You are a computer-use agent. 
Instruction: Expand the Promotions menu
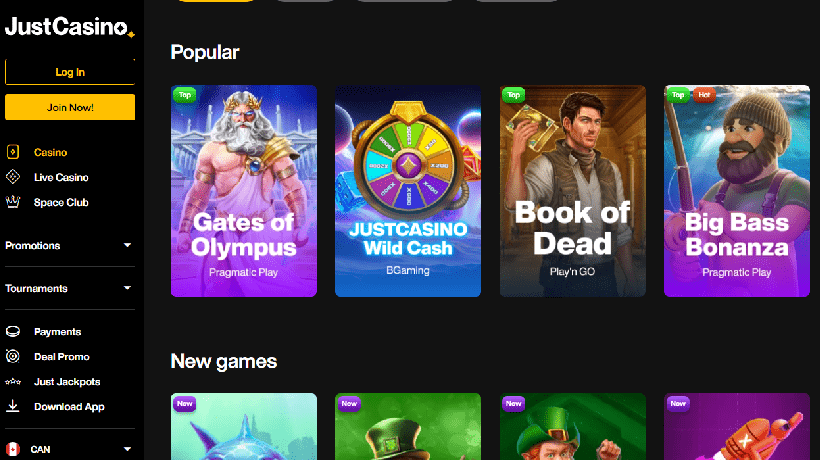(x=69, y=245)
